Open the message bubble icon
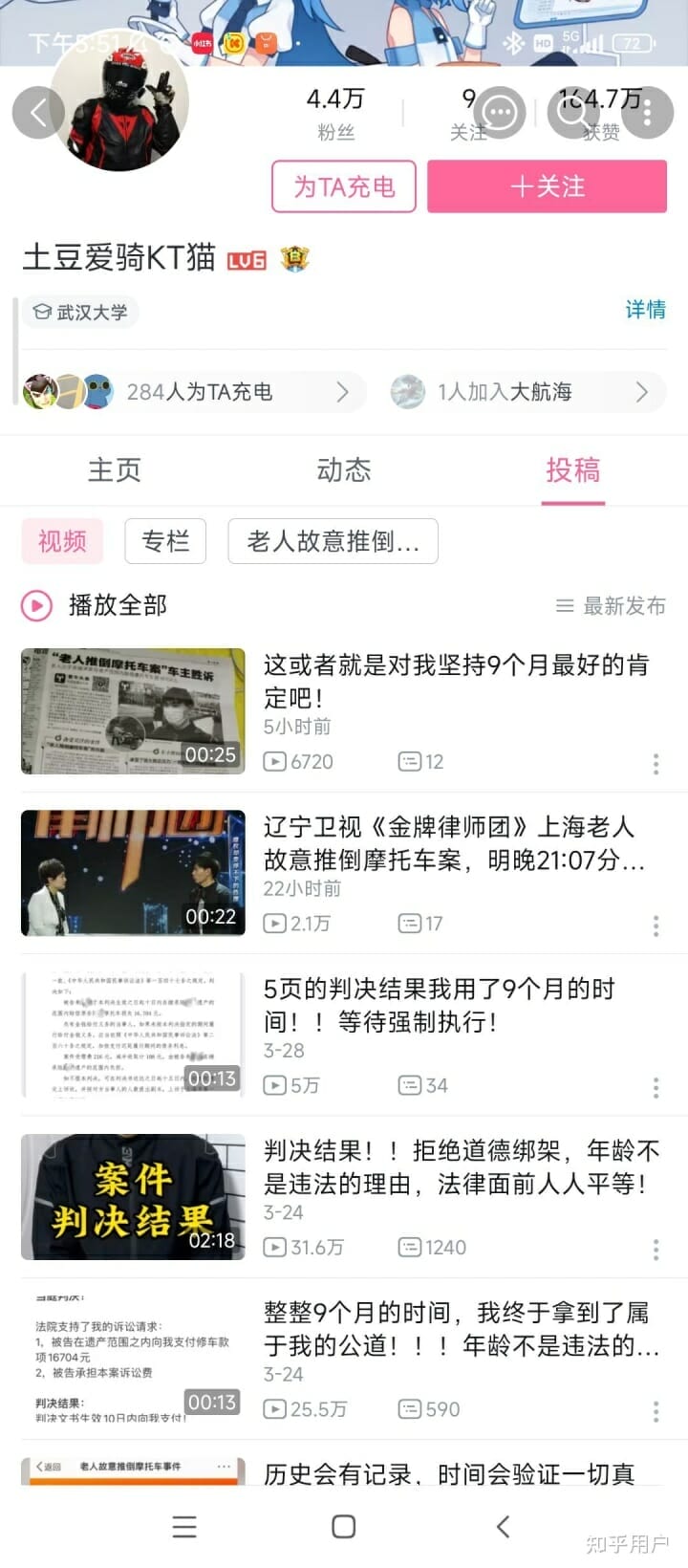 [x=500, y=113]
